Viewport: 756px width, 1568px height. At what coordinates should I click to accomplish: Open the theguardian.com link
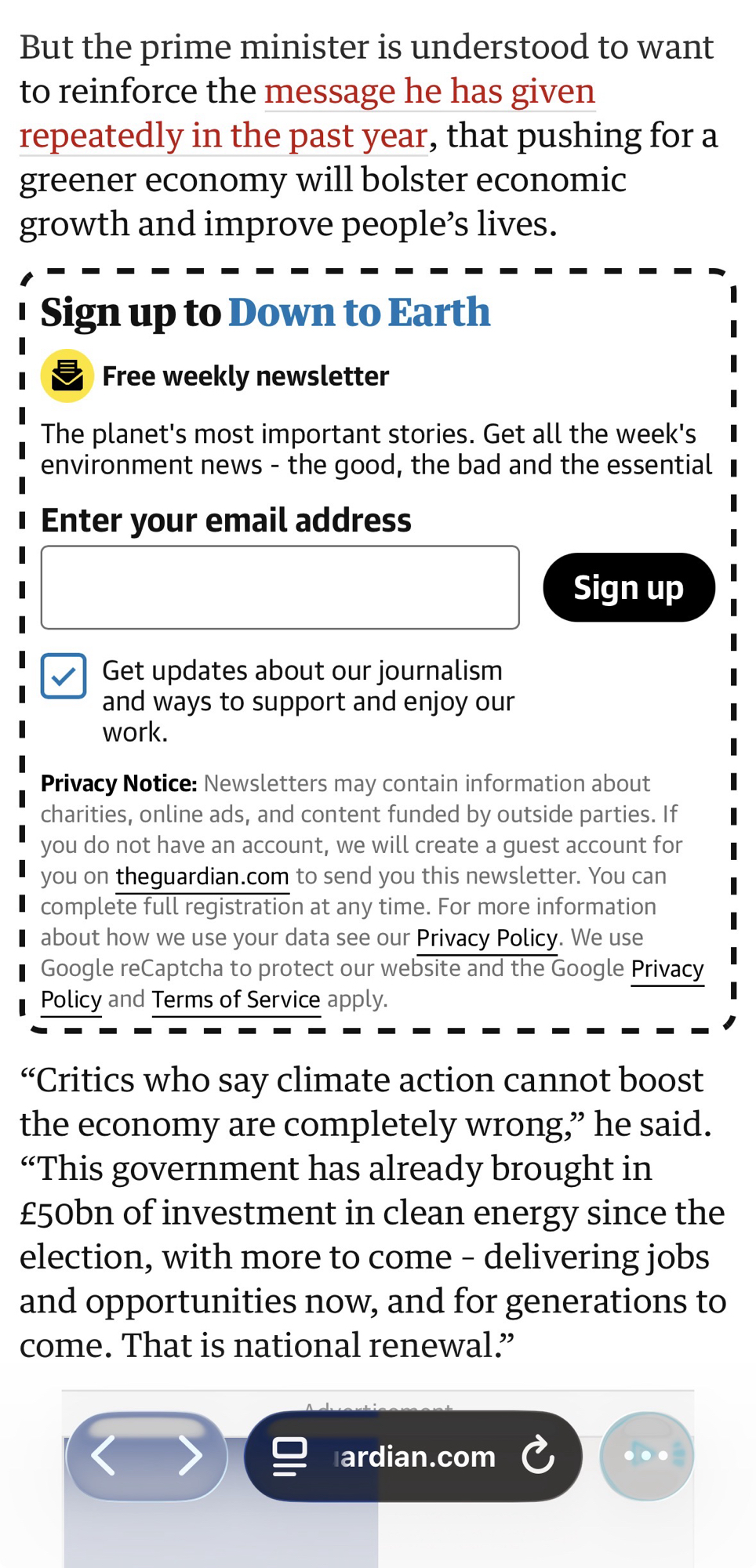click(x=202, y=876)
